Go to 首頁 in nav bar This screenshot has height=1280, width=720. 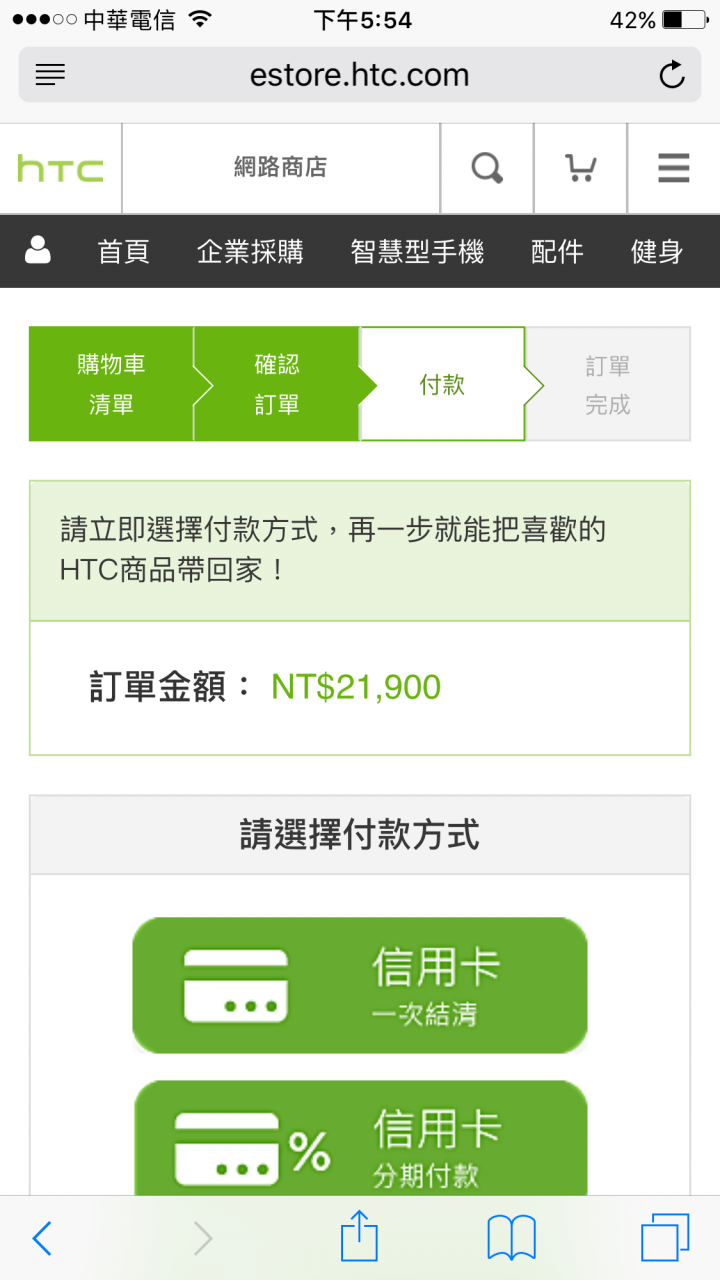[123, 251]
